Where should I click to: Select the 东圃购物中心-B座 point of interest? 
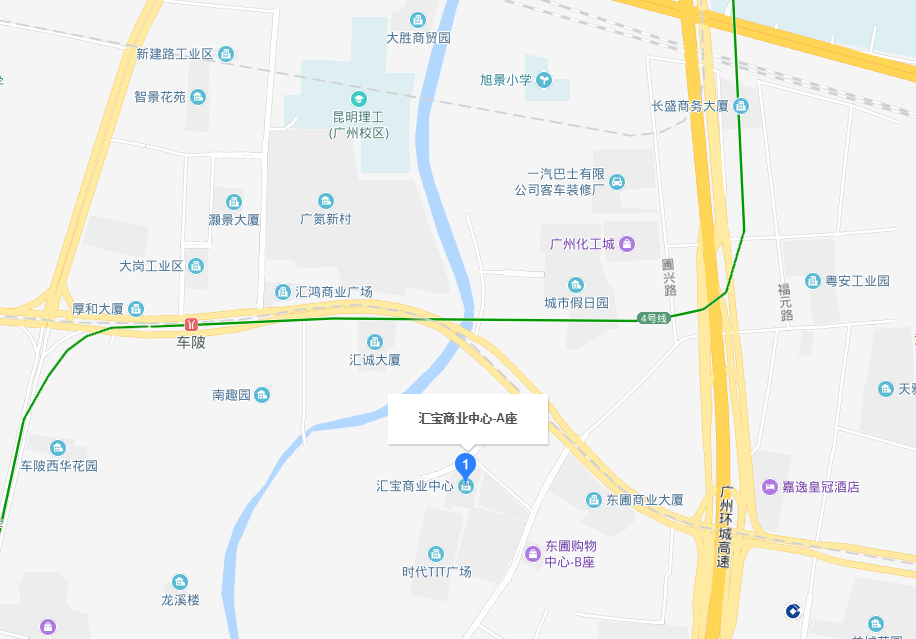[533, 553]
